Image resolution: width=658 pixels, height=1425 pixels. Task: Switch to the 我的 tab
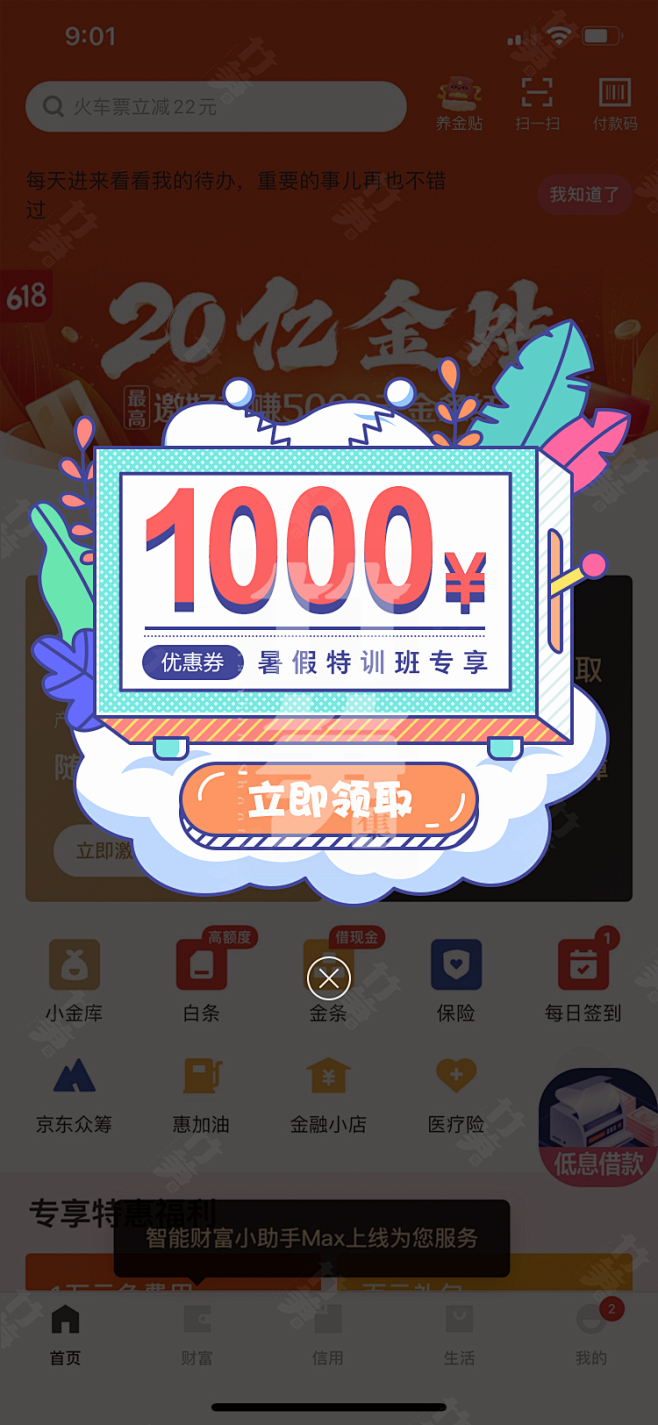(x=591, y=1334)
